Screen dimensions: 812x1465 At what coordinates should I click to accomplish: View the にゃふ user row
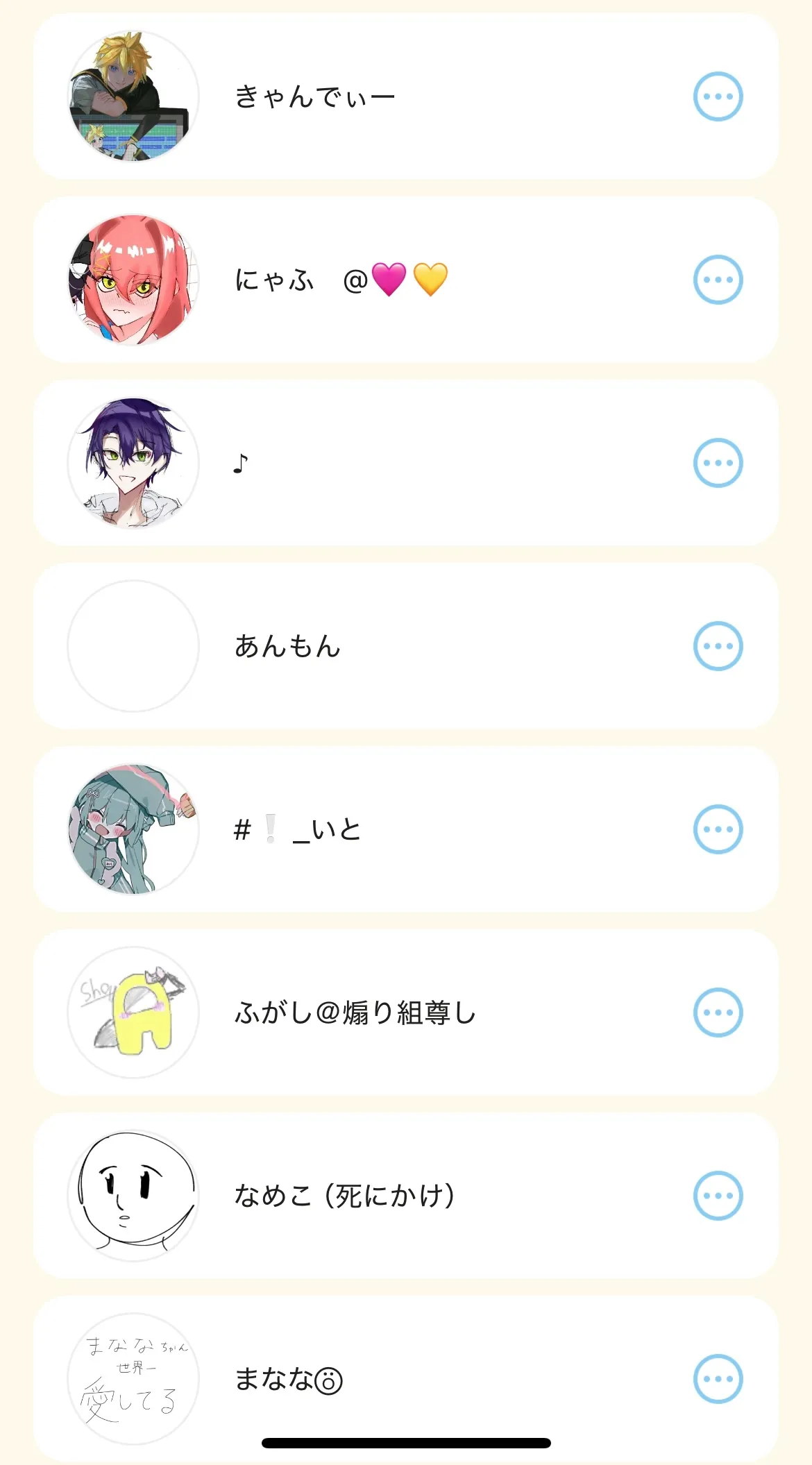(x=340, y=280)
